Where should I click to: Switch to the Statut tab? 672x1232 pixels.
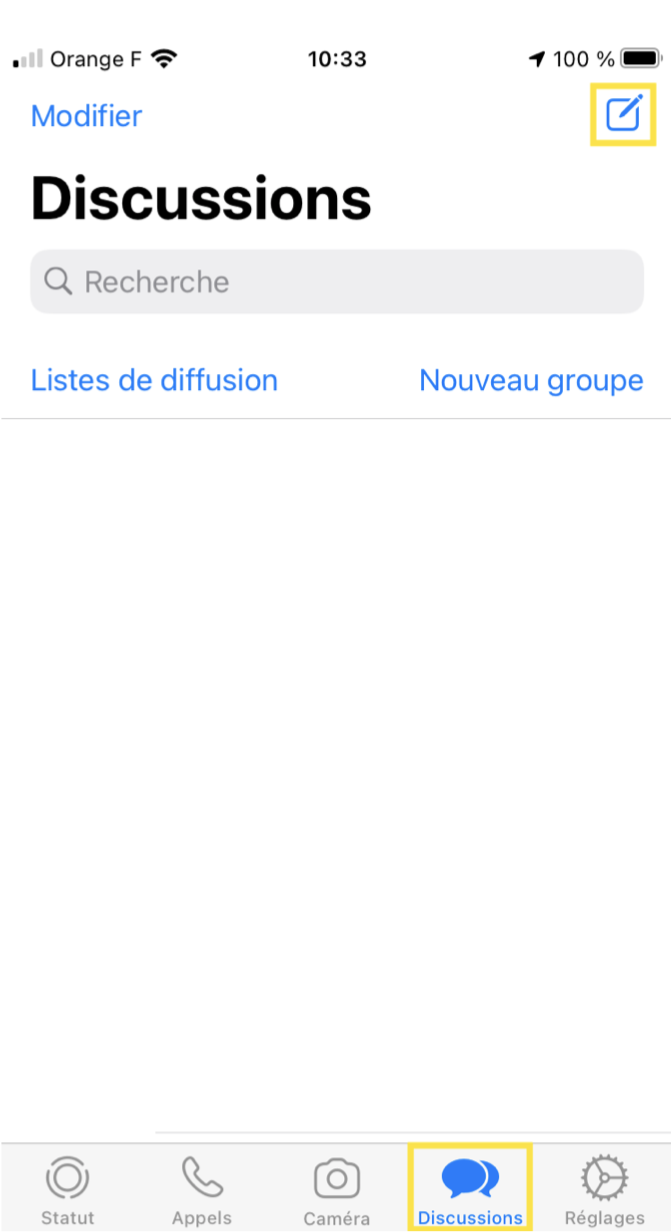point(68,1190)
